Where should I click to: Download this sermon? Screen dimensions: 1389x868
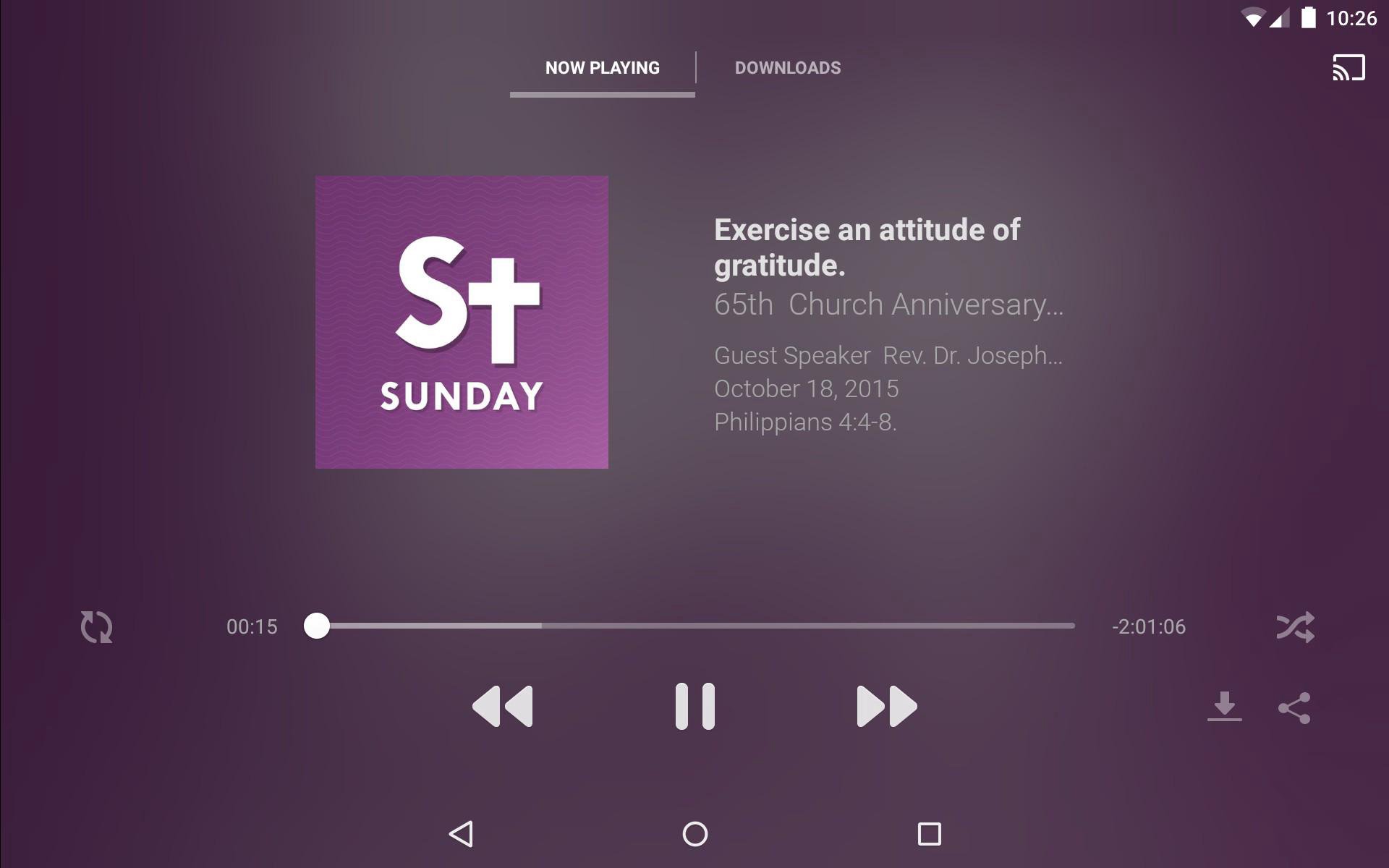point(1224,707)
